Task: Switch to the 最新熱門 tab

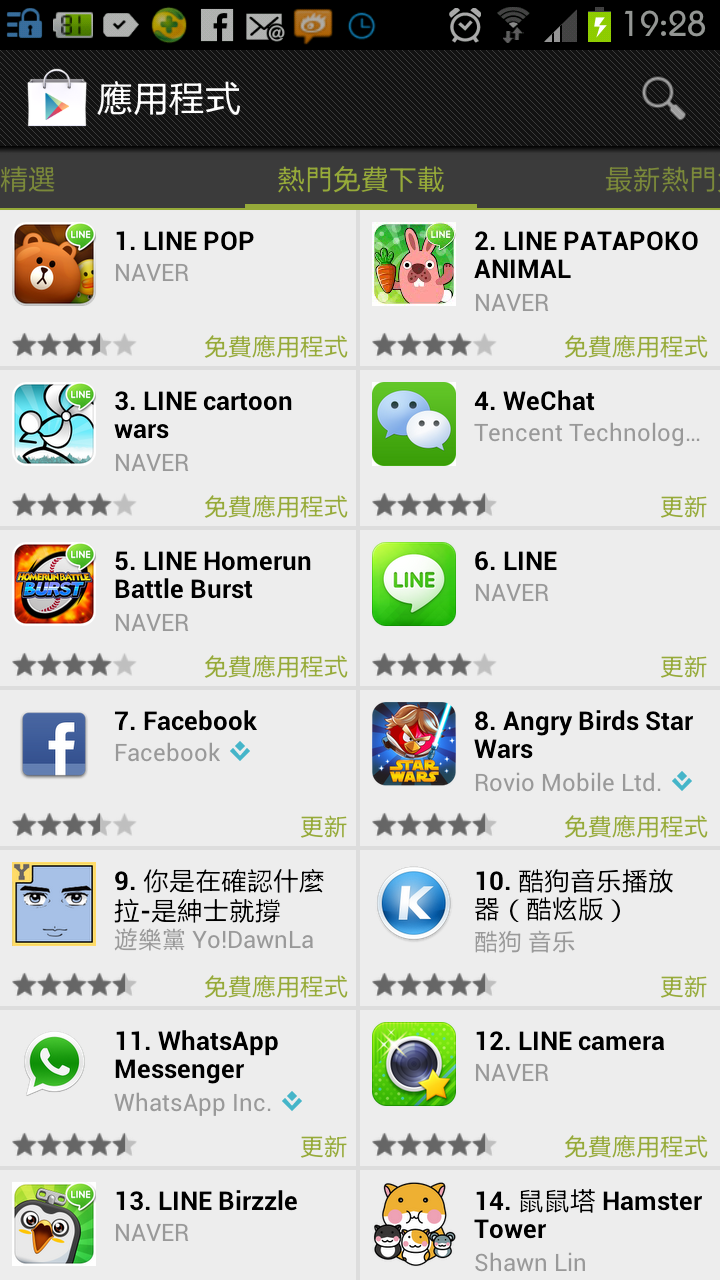Action: (662, 180)
